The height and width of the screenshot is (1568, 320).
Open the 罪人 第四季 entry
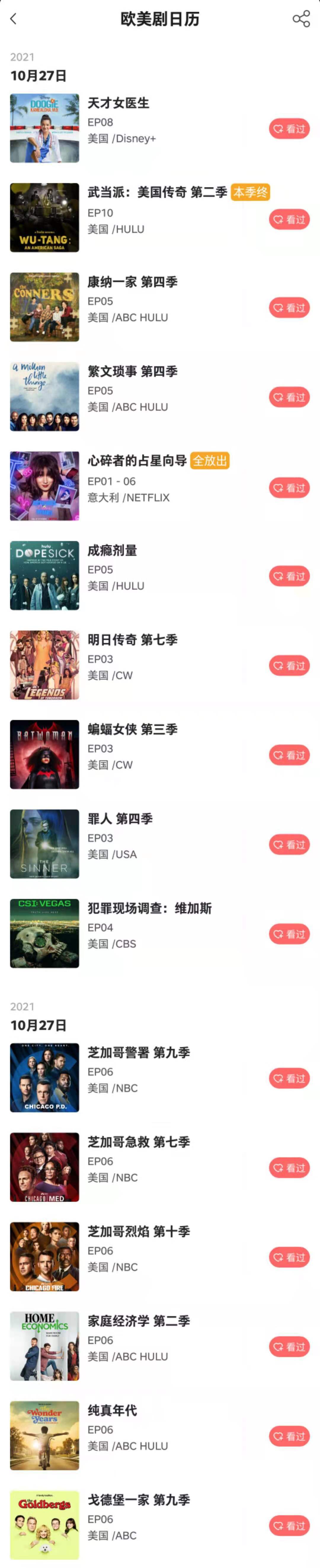[x=120, y=819]
